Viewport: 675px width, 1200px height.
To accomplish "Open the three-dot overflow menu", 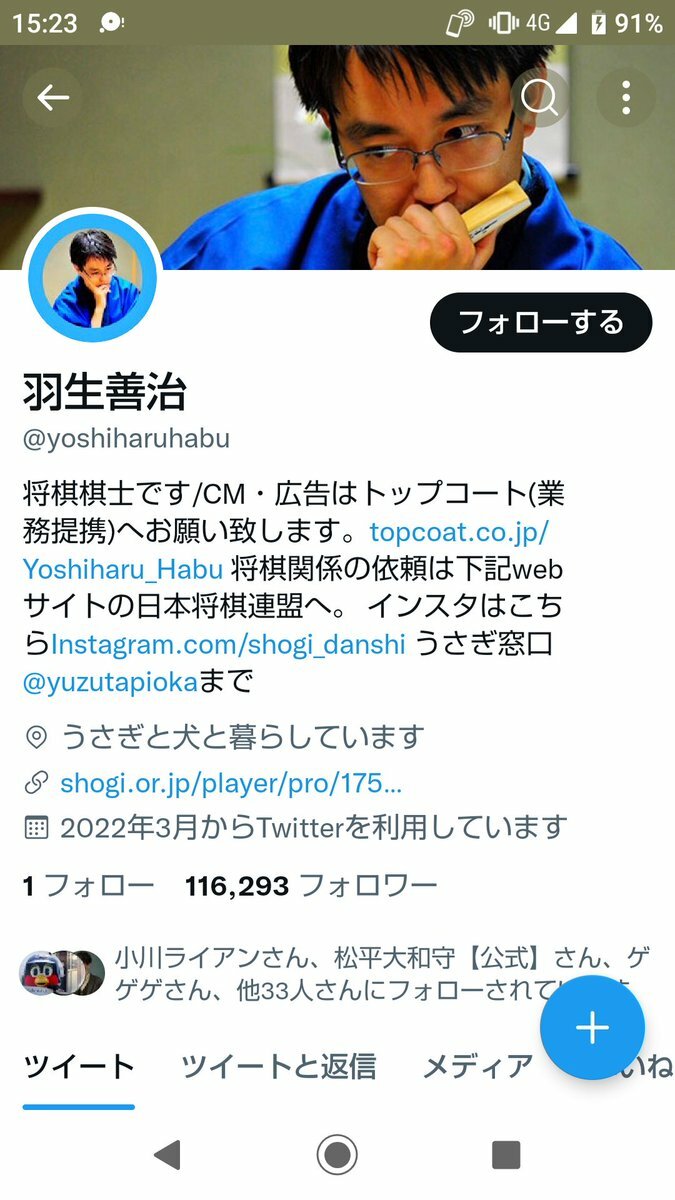I will click(626, 97).
